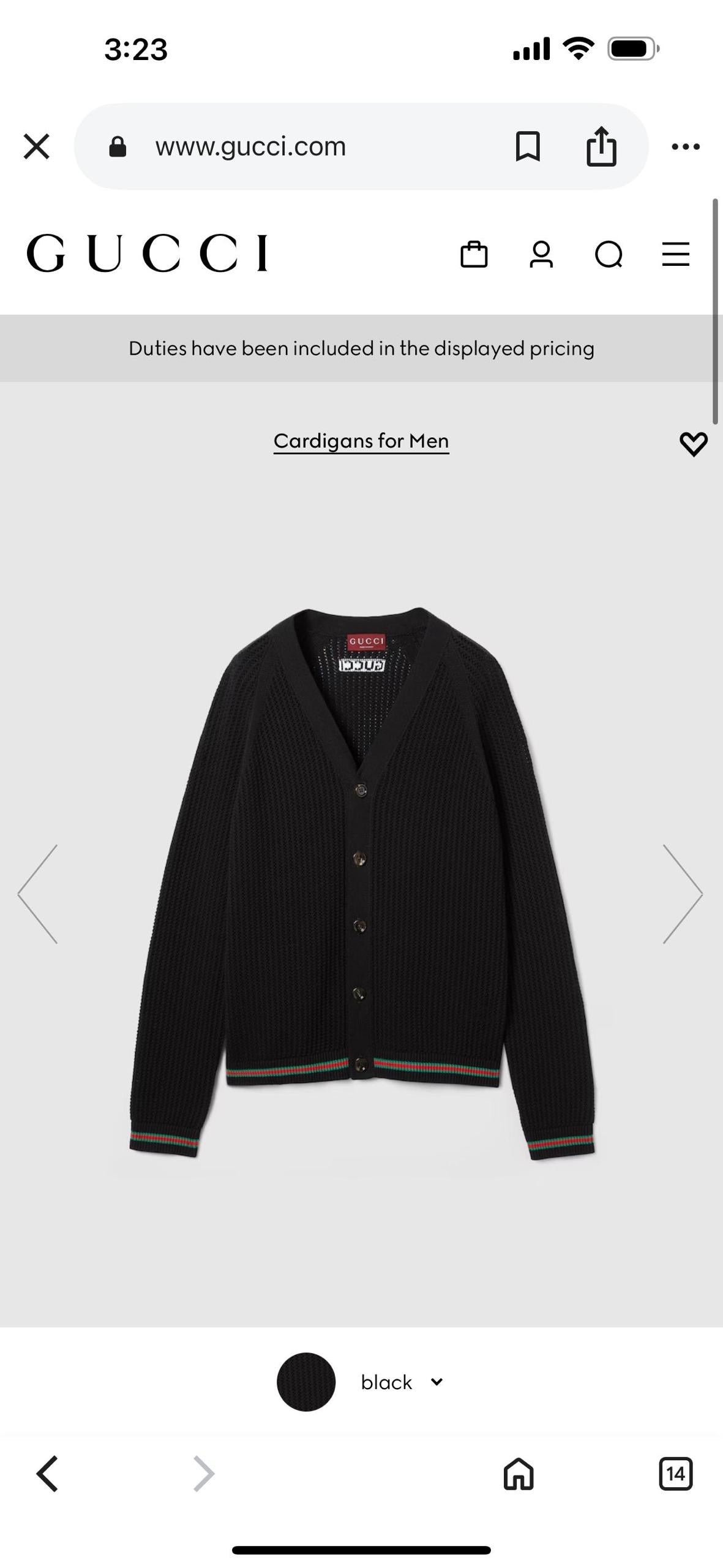Expand the black color dropdown
723x1568 pixels.
point(401,1382)
